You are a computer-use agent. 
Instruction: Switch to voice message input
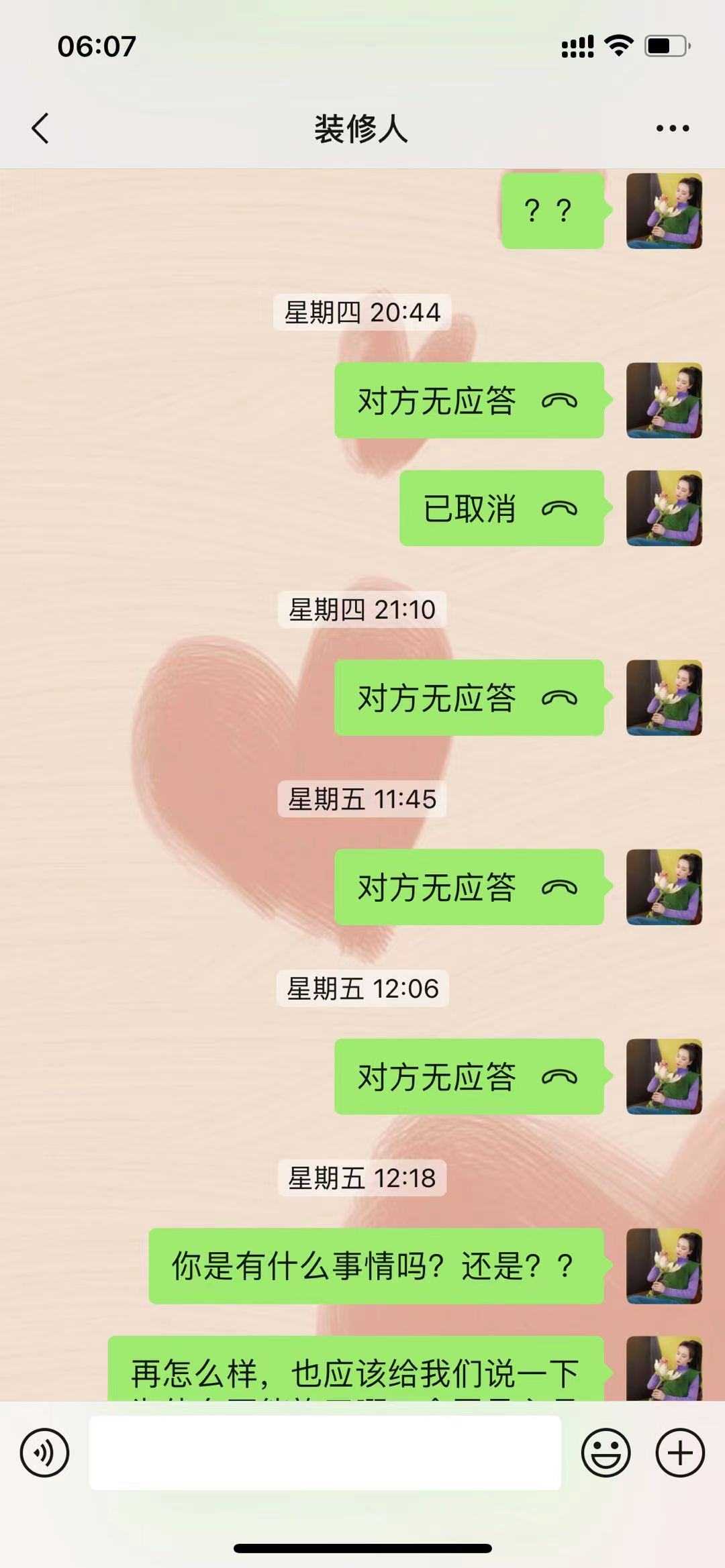pyautogui.click(x=44, y=1453)
